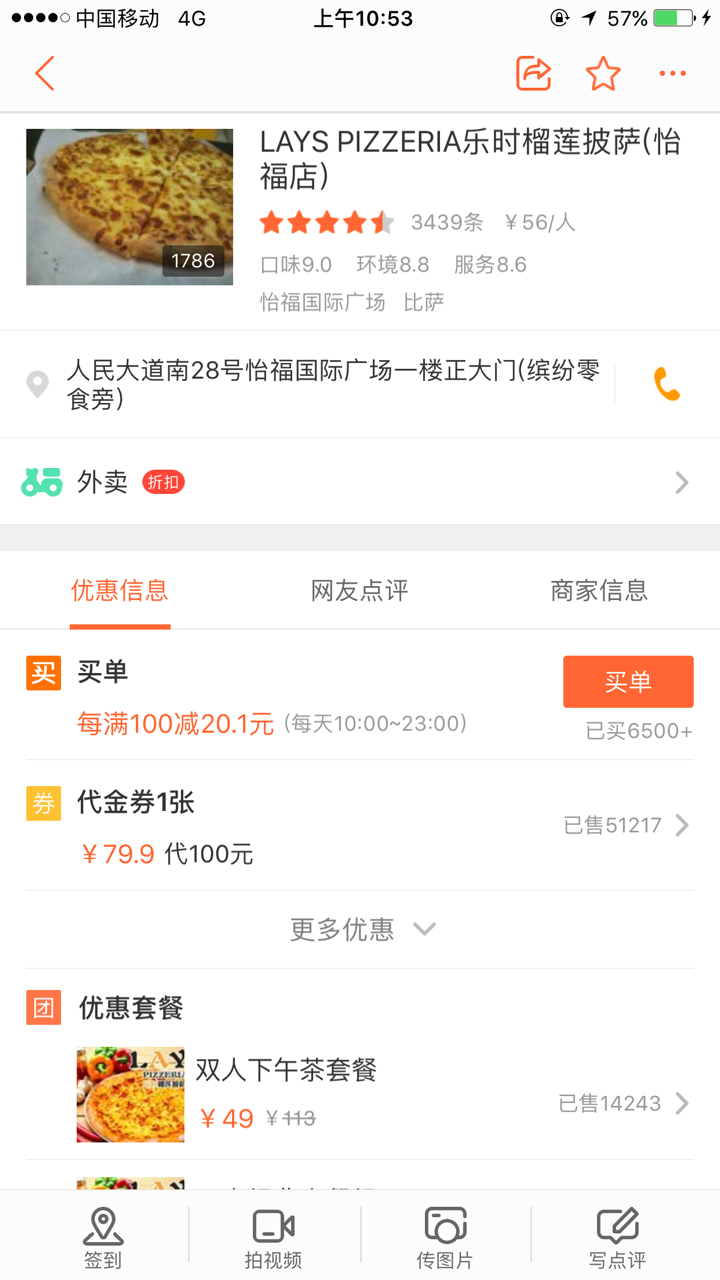Open the 代金券1张 voucher deal
This screenshot has width=720, height=1280.
(360, 826)
